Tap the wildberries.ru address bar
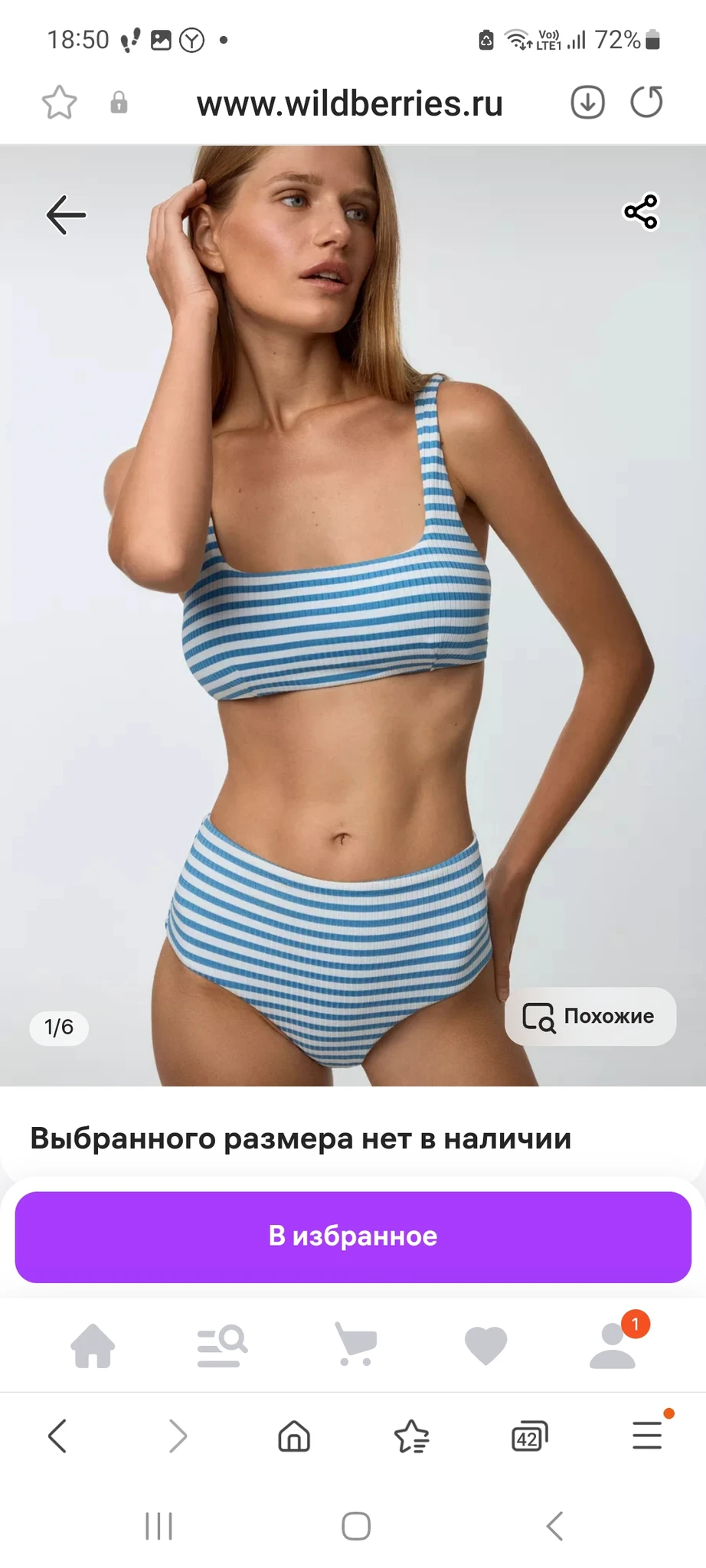 click(x=349, y=103)
